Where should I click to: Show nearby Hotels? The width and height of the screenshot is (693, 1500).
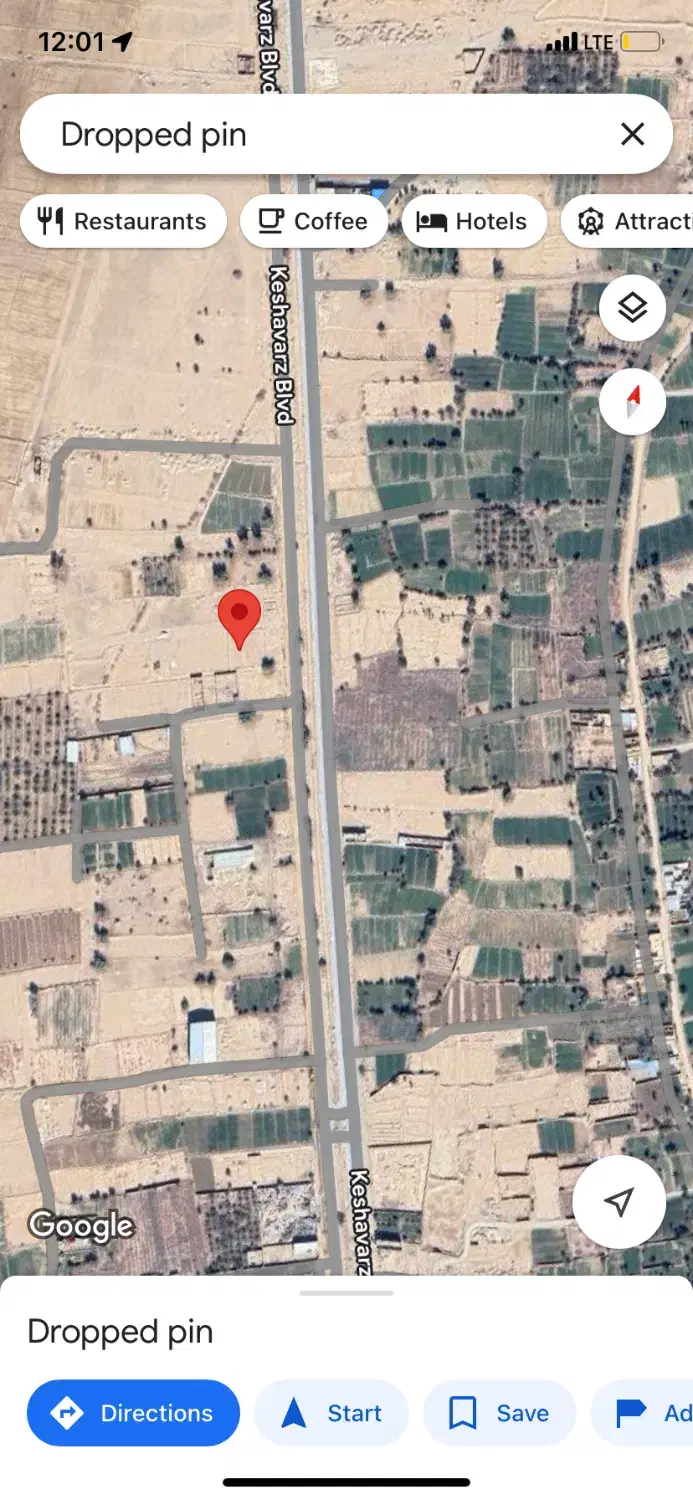point(473,221)
